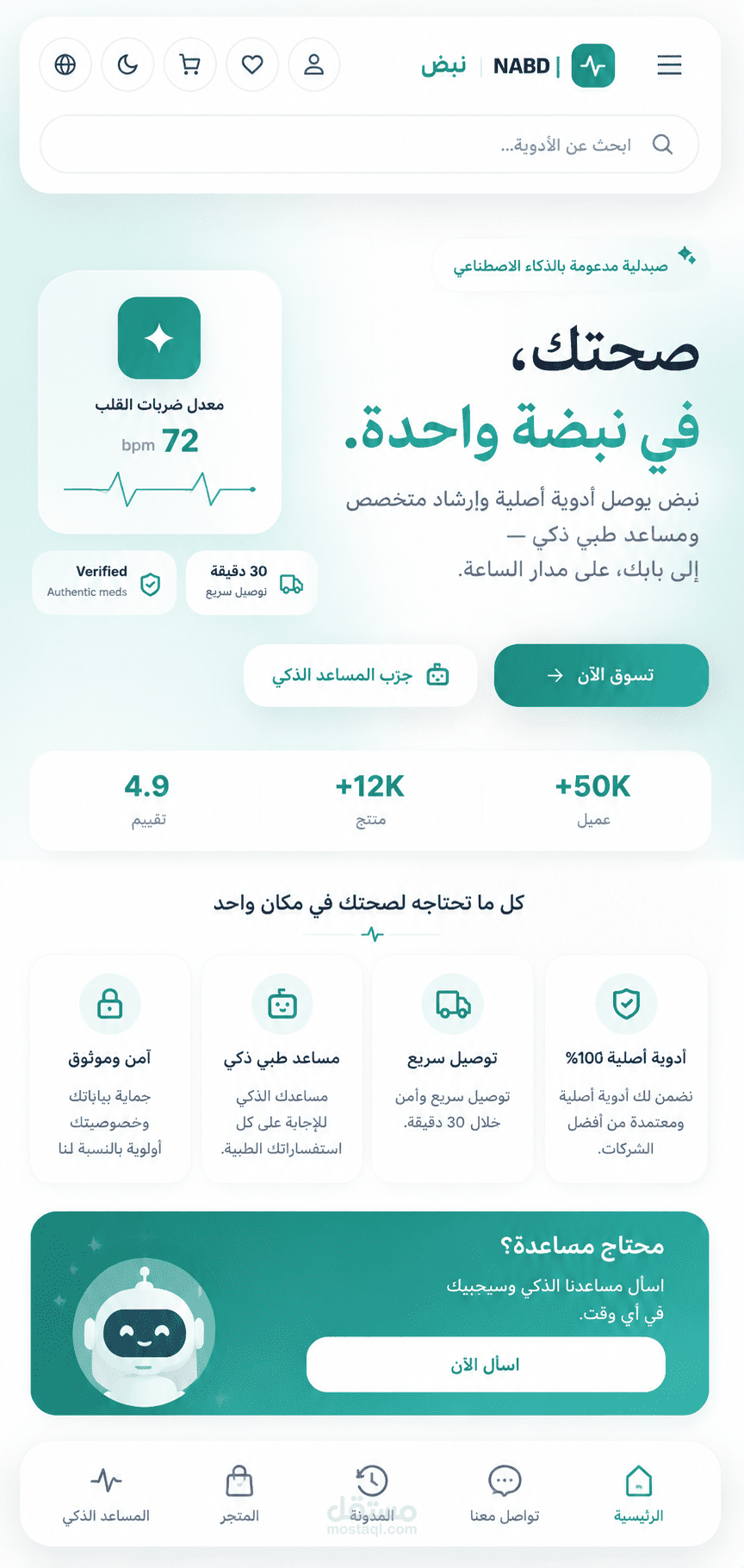Switch to the الرئيسية tab
This screenshot has width=744, height=1568.
(638, 1495)
